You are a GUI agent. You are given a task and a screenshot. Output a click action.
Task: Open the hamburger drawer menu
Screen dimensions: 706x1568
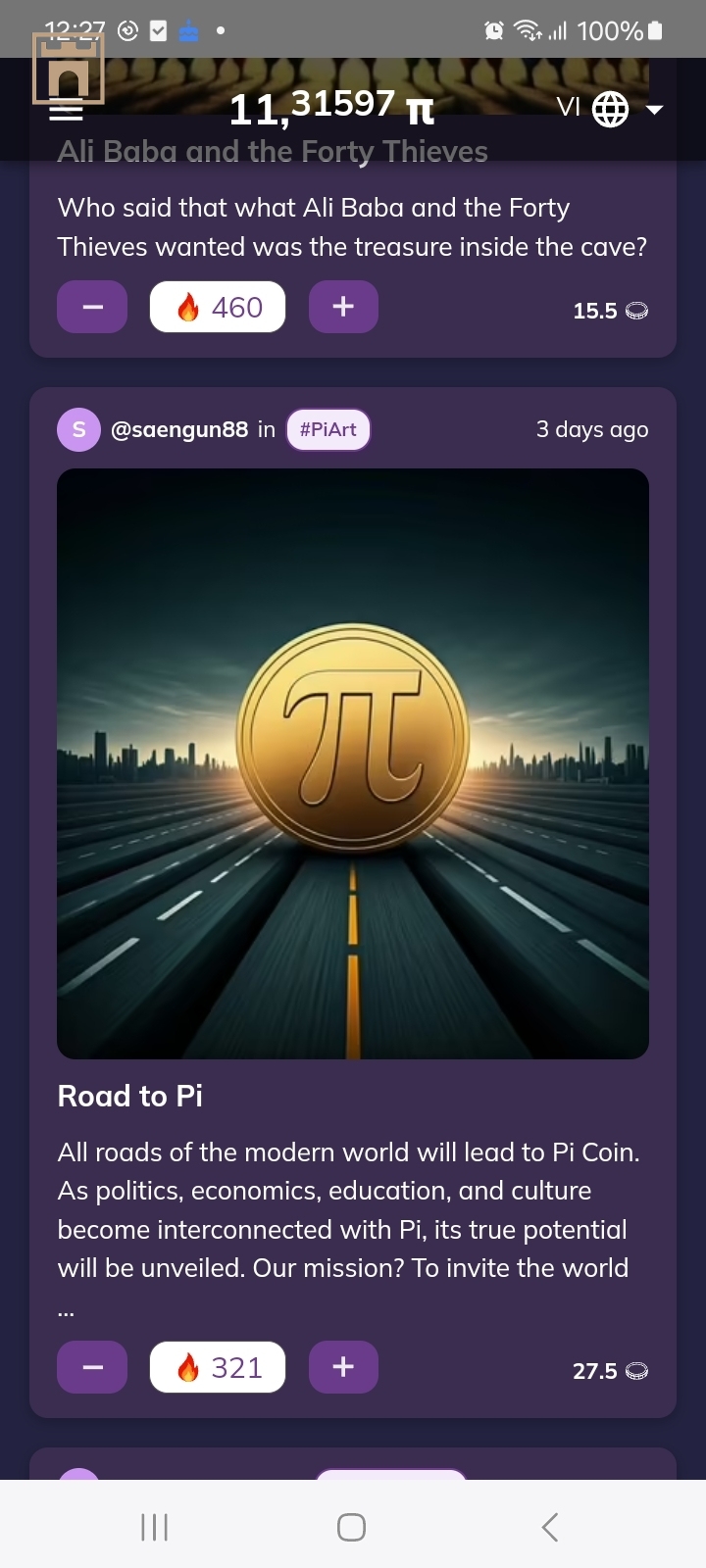(66, 111)
